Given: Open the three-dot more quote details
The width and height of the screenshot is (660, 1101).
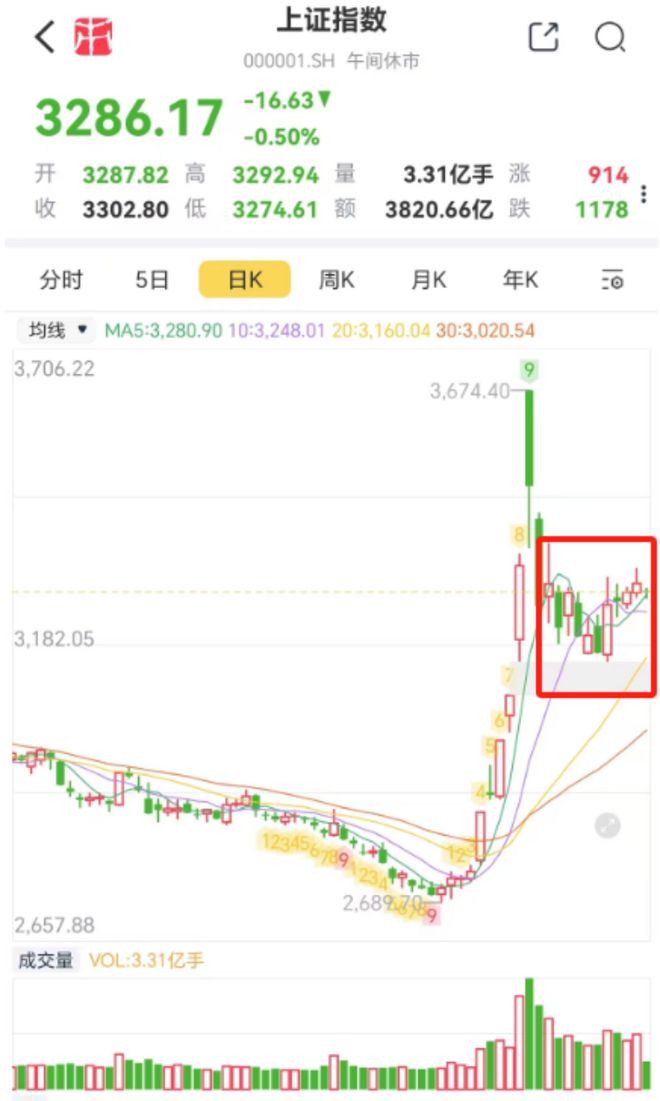Looking at the screenshot, I should point(643,194).
